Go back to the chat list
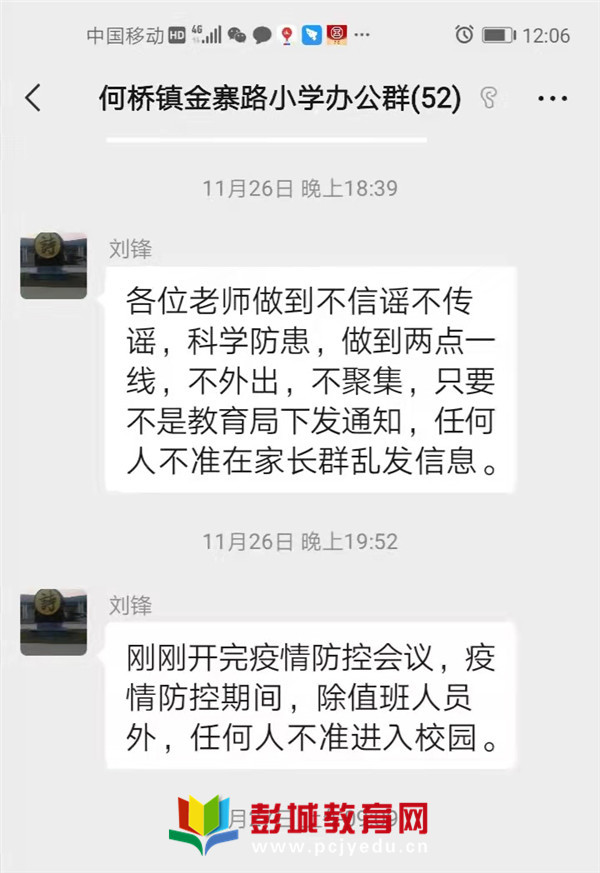Image resolution: width=600 pixels, height=873 pixels. (33, 98)
